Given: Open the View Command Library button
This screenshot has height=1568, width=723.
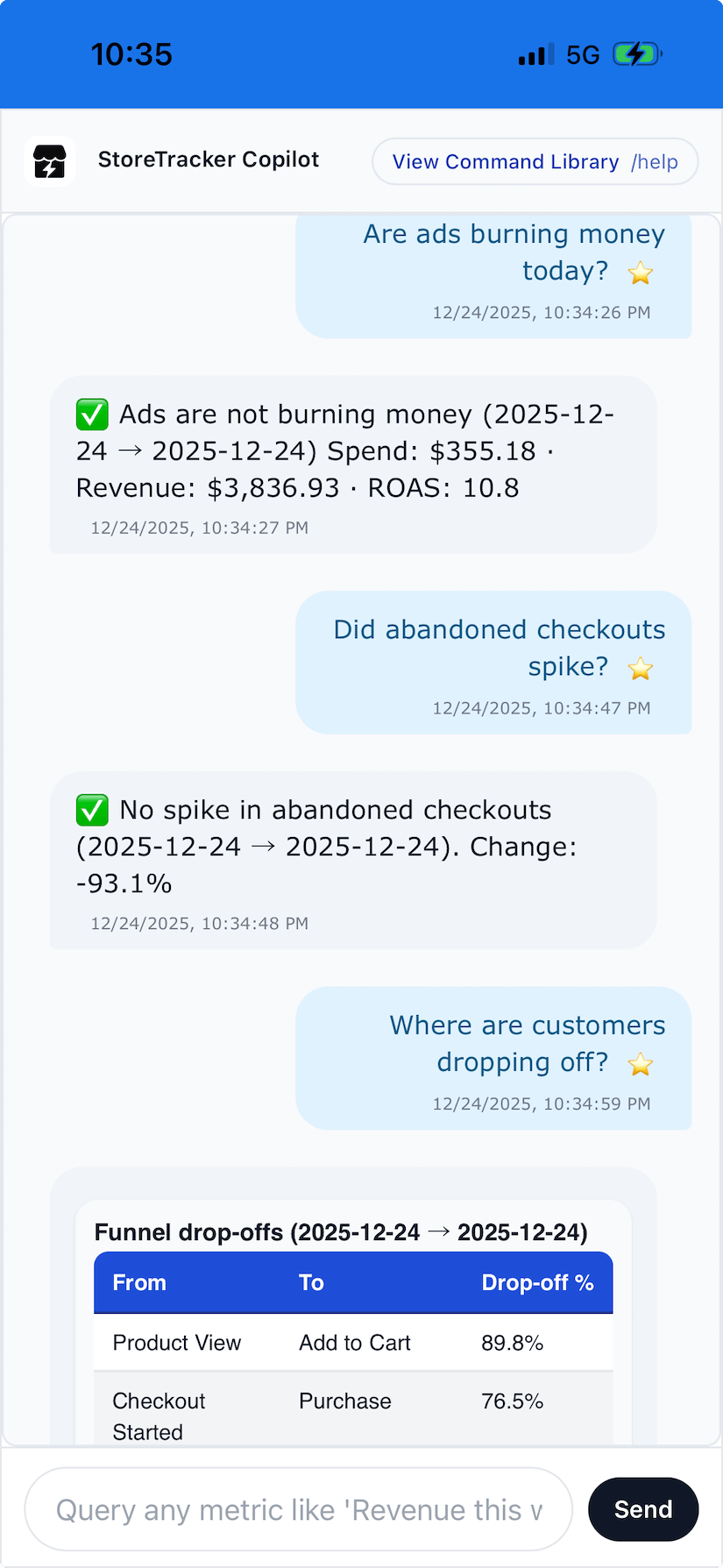Looking at the screenshot, I should click(x=535, y=162).
